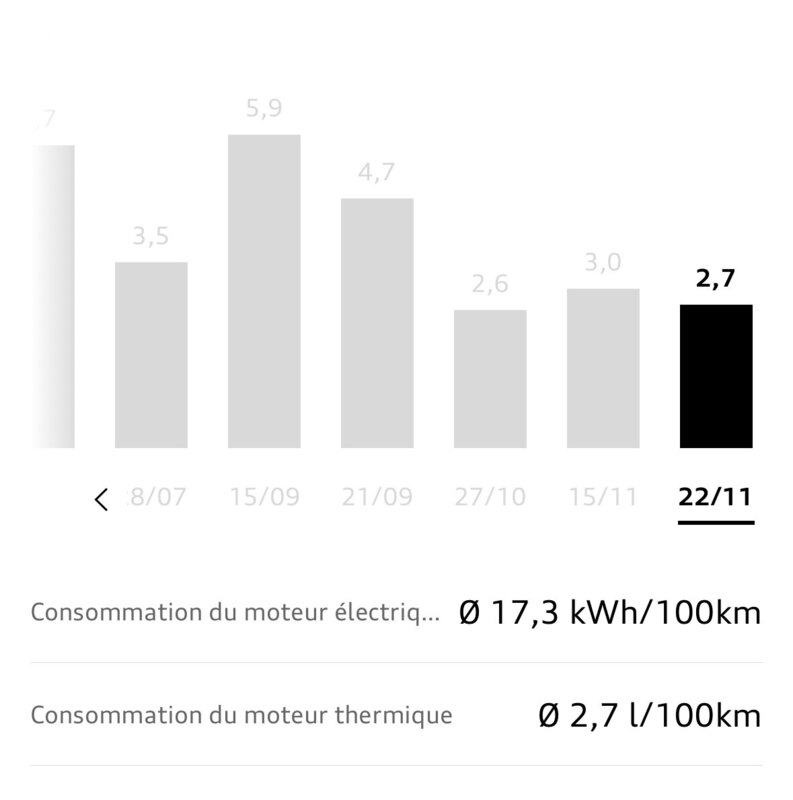The image size is (793, 800).
Task: Select the highlighted 22/11 date
Action: point(715,497)
